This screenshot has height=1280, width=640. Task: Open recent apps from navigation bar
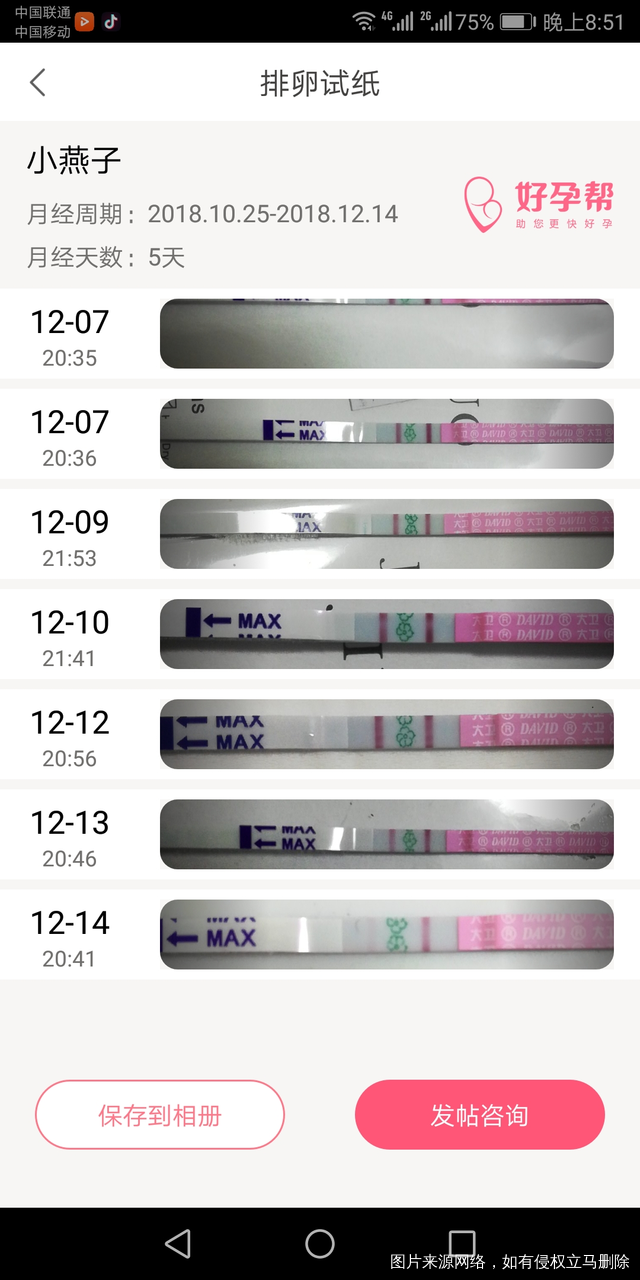pos(462,1243)
